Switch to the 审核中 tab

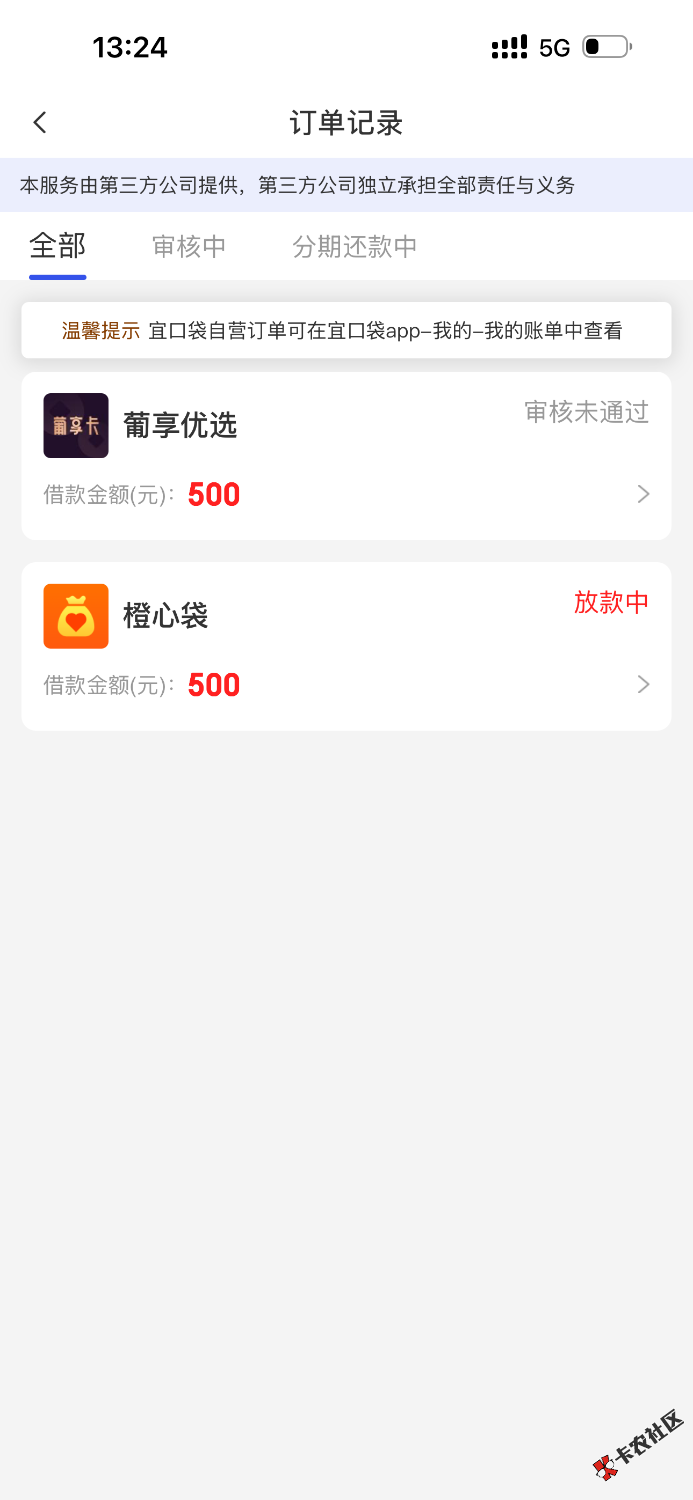click(189, 247)
